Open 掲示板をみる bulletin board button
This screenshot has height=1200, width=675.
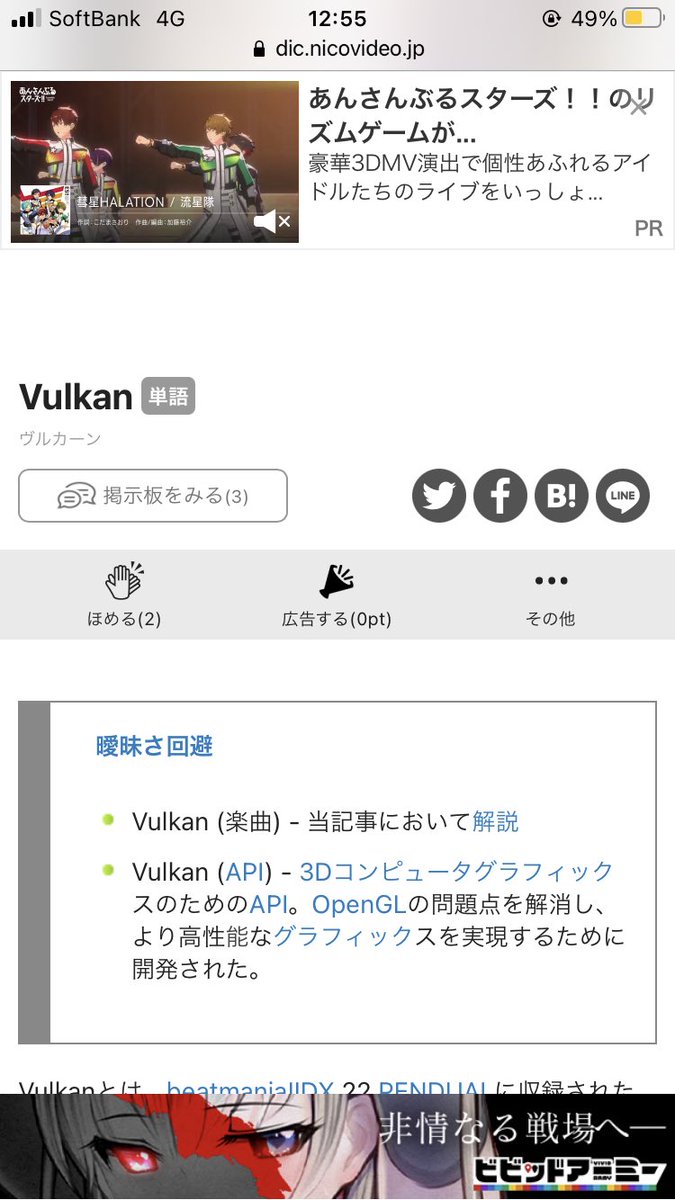point(153,496)
